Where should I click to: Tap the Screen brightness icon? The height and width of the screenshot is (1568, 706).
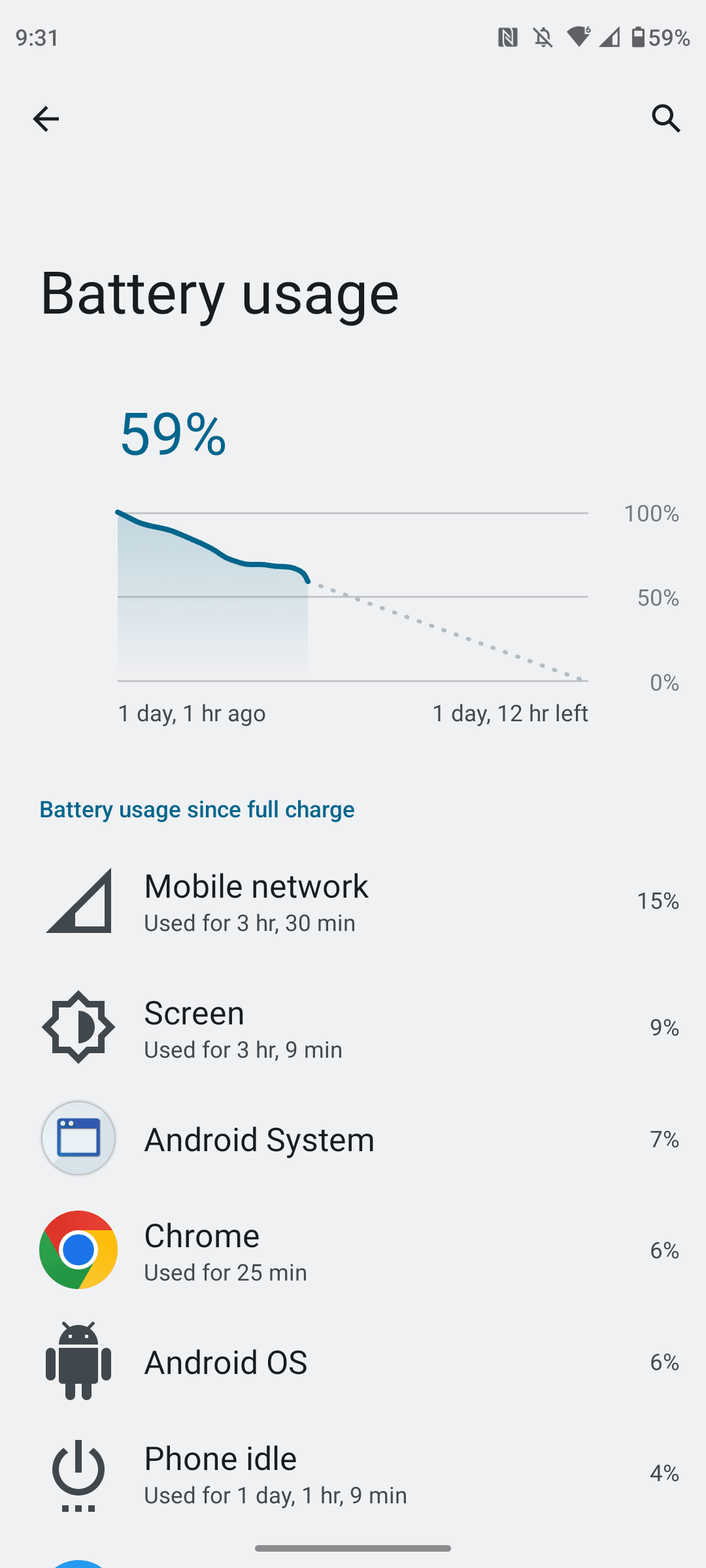[x=78, y=1027]
